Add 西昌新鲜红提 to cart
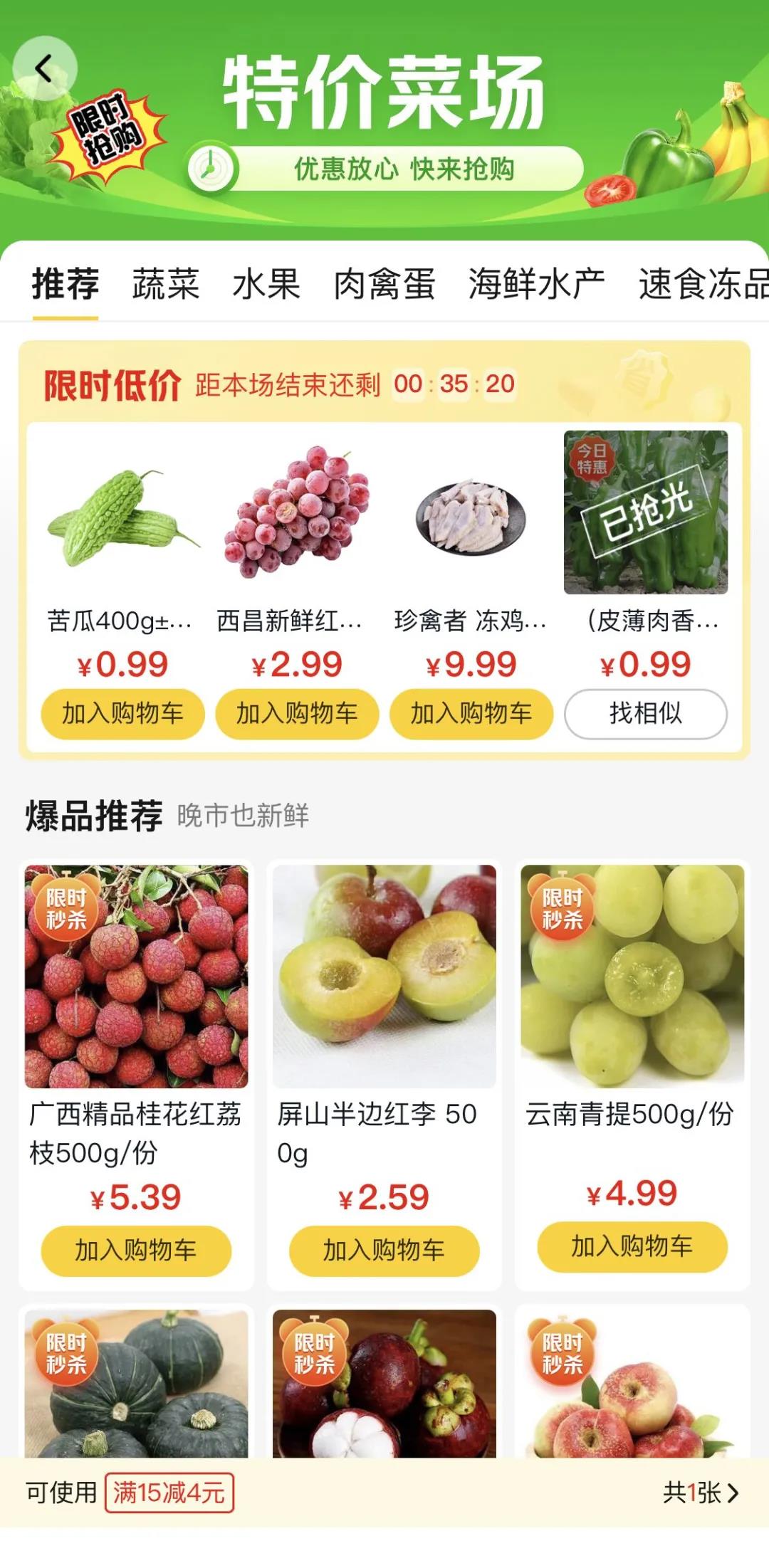Image resolution: width=769 pixels, height=1568 pixels. [x=297, y=713]
